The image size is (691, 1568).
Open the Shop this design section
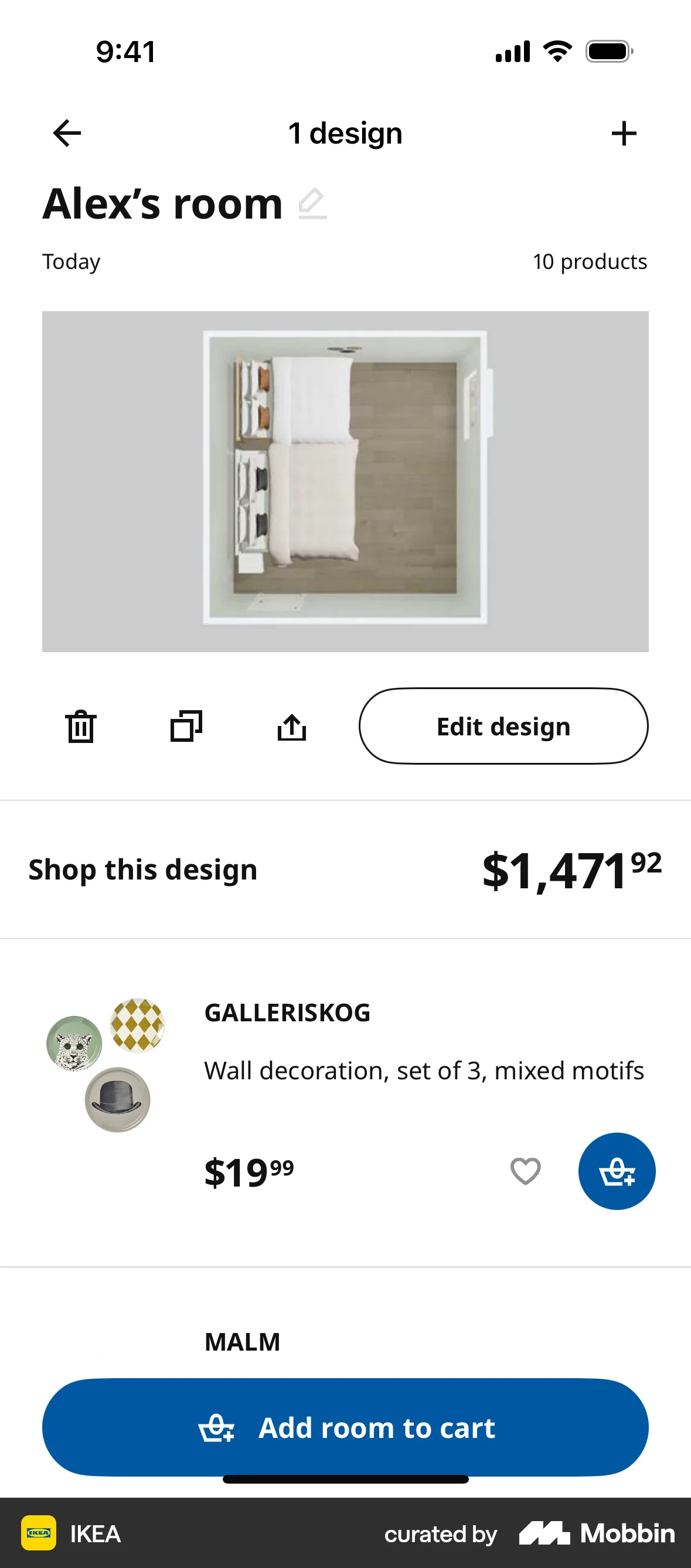click(x=142, y=869)
